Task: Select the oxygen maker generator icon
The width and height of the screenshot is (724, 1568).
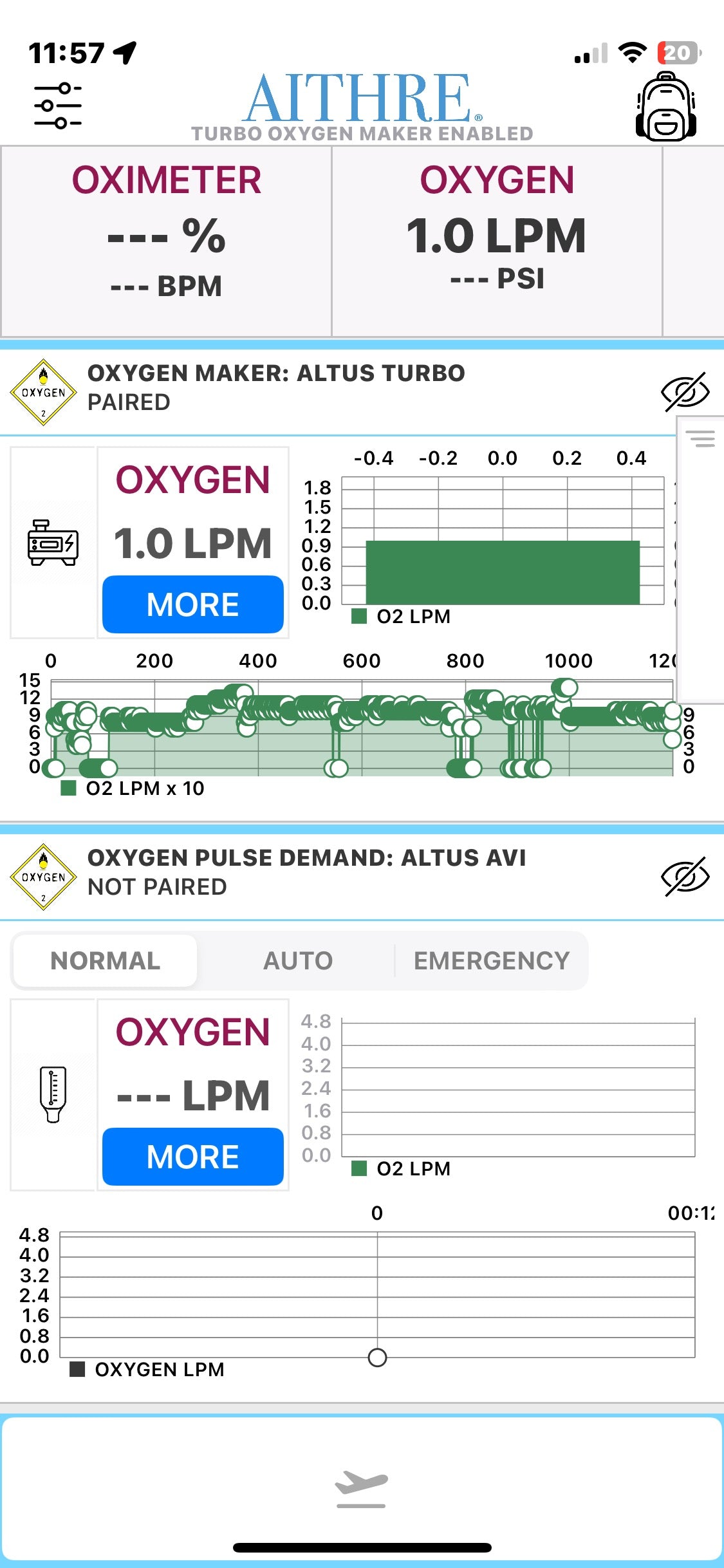Action: pos(52,543)
